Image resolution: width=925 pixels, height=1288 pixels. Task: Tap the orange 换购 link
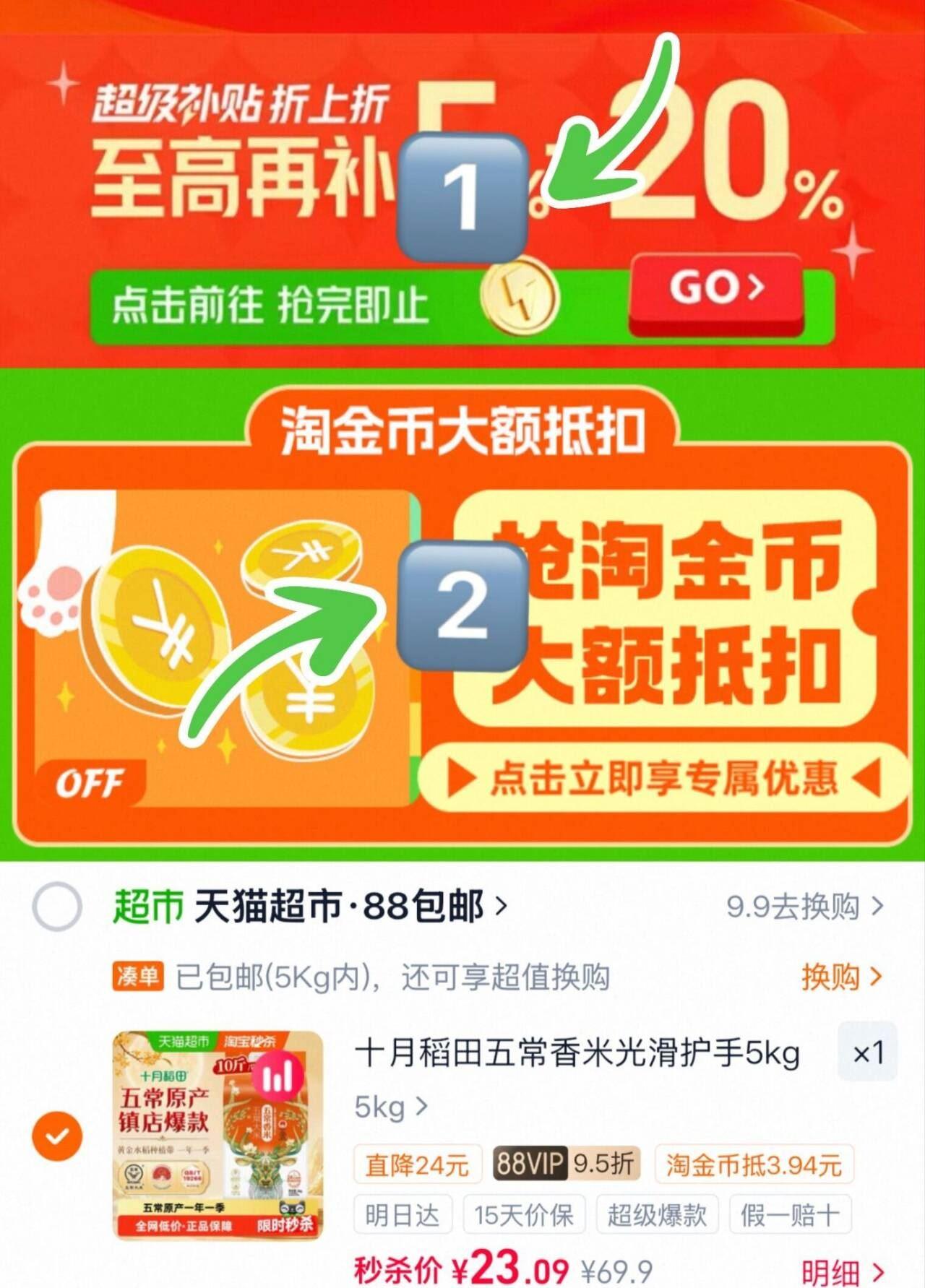[842, 977]
